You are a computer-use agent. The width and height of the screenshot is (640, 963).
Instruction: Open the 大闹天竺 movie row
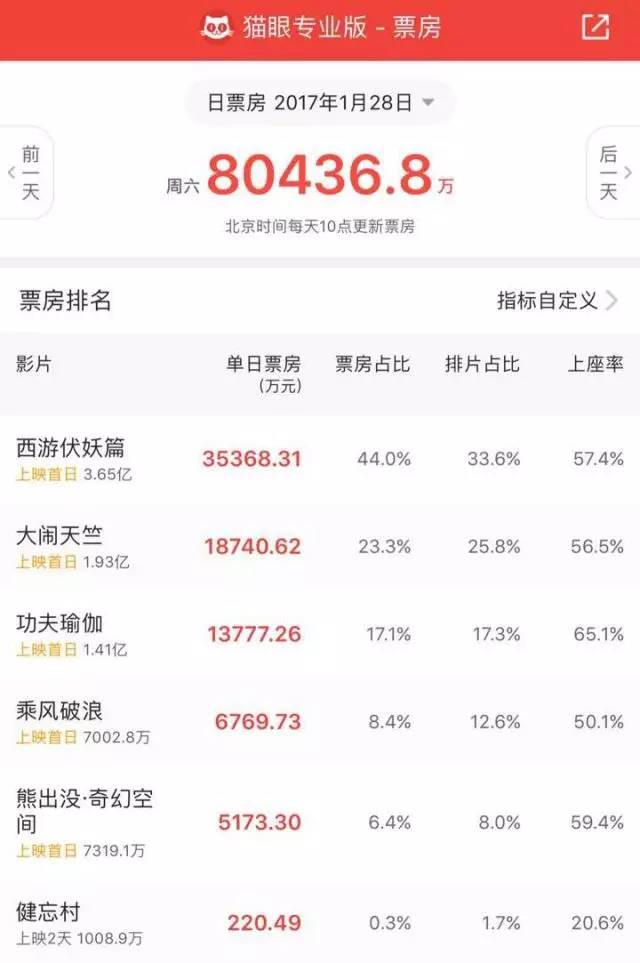(x=320, y=547)
